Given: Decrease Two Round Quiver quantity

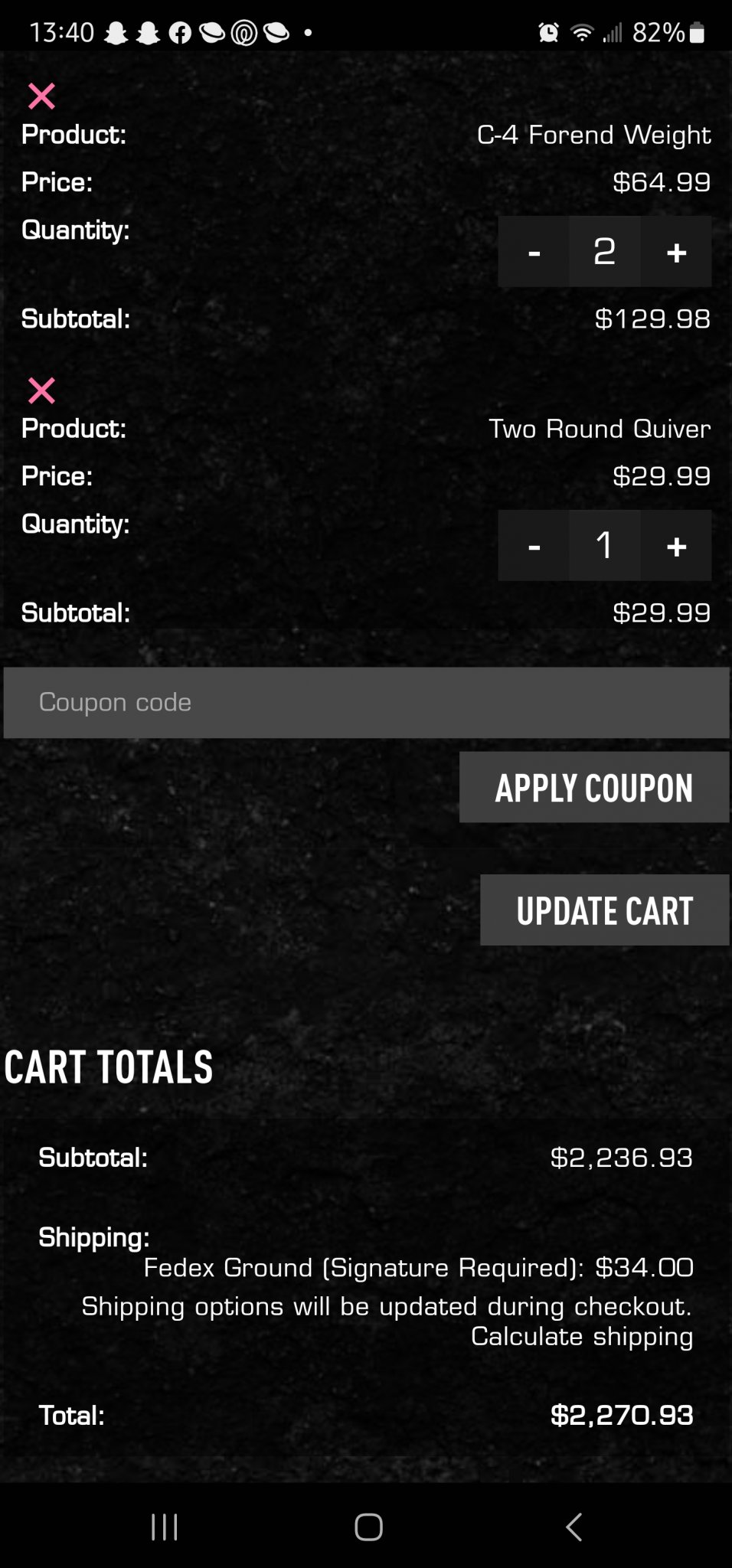Looking at the screenshot, I should point(534,546).
